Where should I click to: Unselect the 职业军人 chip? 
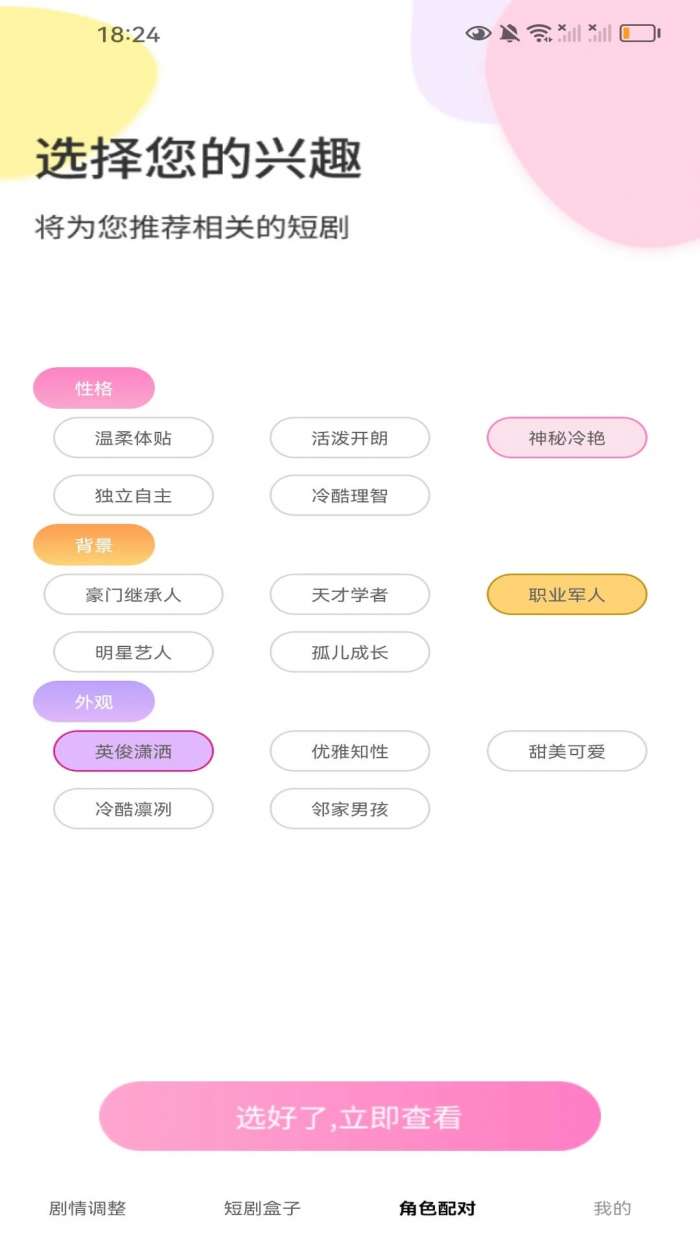567,595
